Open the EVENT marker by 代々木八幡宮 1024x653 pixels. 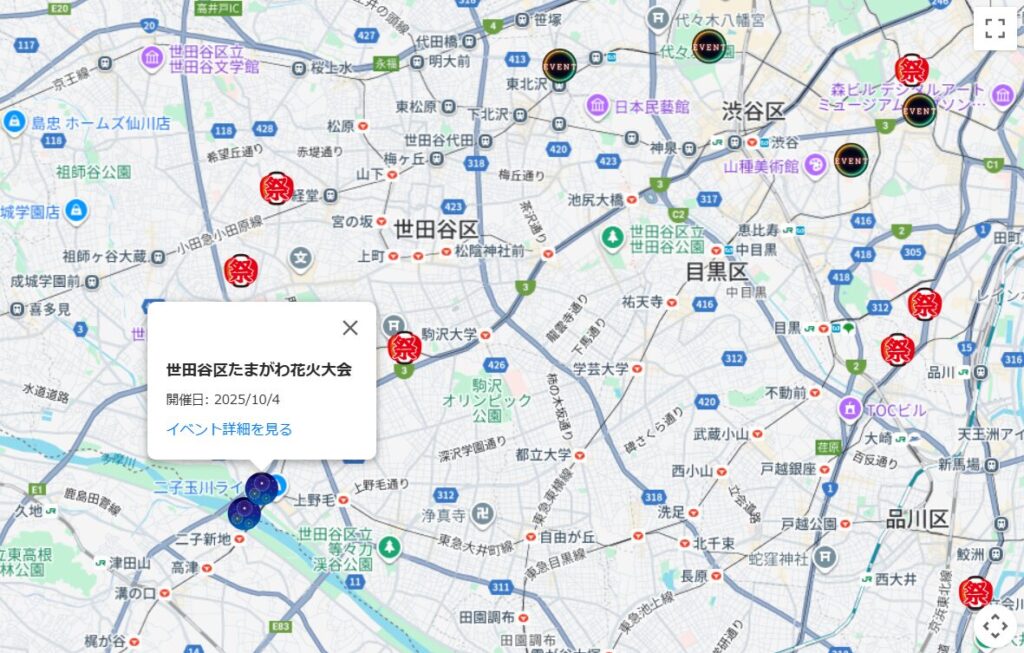[x=708, y=46]
